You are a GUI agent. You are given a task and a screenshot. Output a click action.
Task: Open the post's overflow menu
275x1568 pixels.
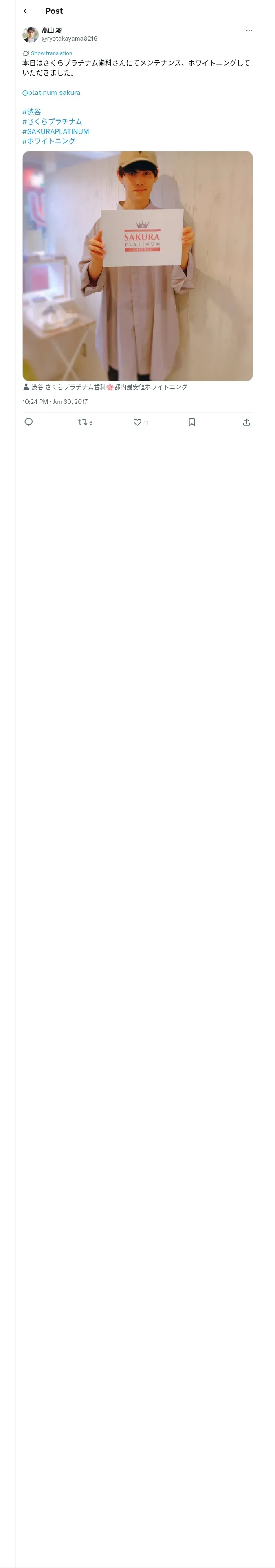click(x=249, y=31)
